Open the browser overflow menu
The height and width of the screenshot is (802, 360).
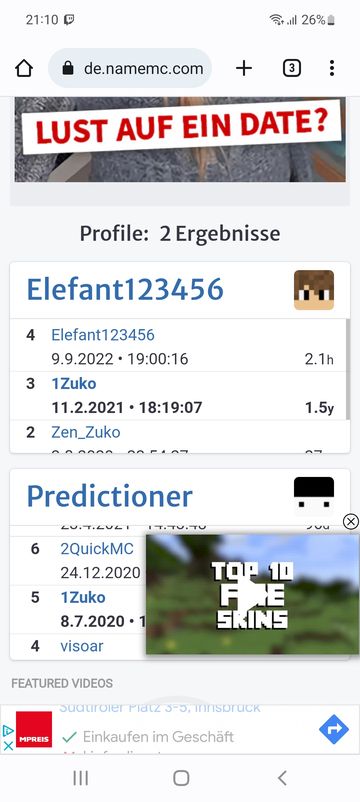(x=332, y=68)
